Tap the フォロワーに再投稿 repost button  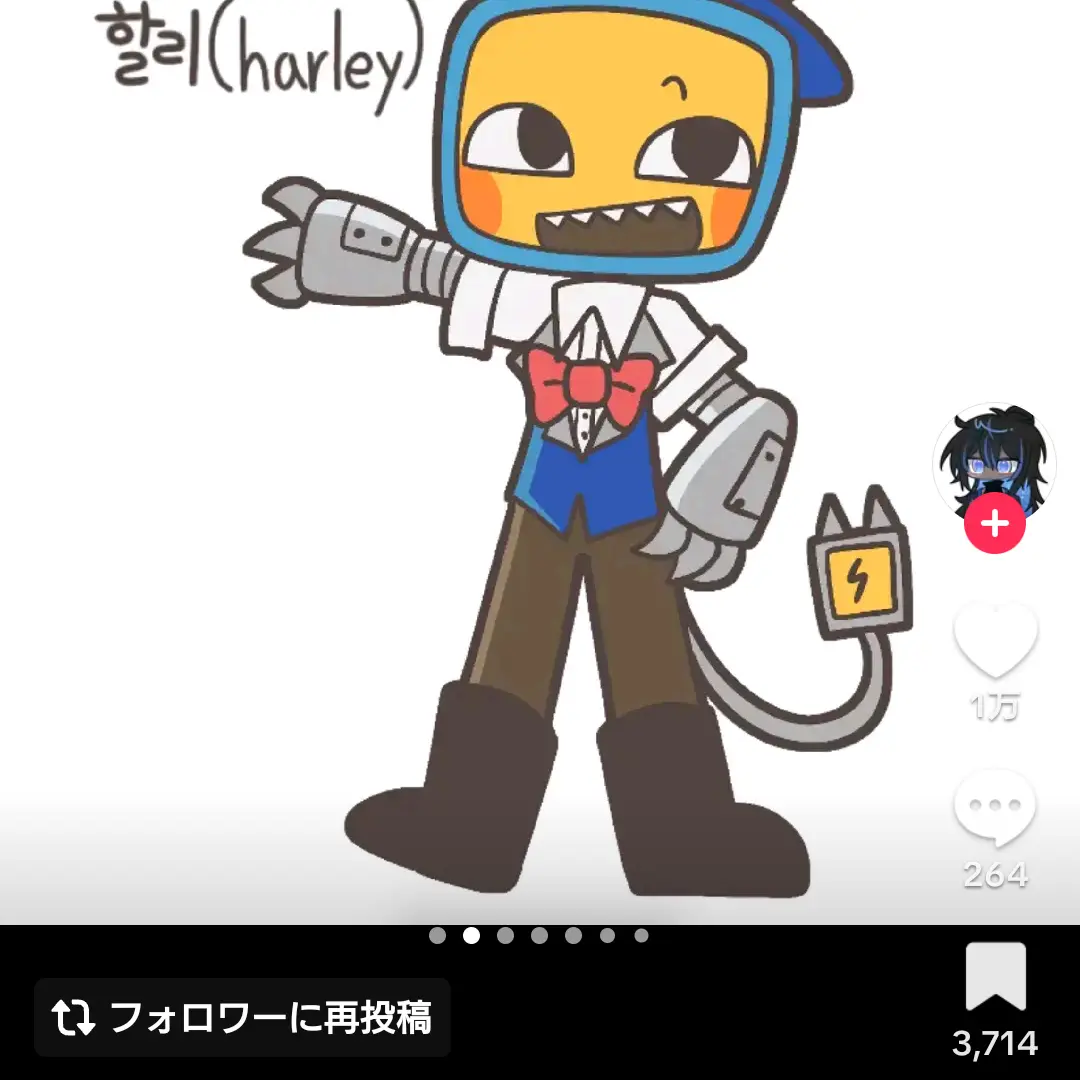[243, 1018]
